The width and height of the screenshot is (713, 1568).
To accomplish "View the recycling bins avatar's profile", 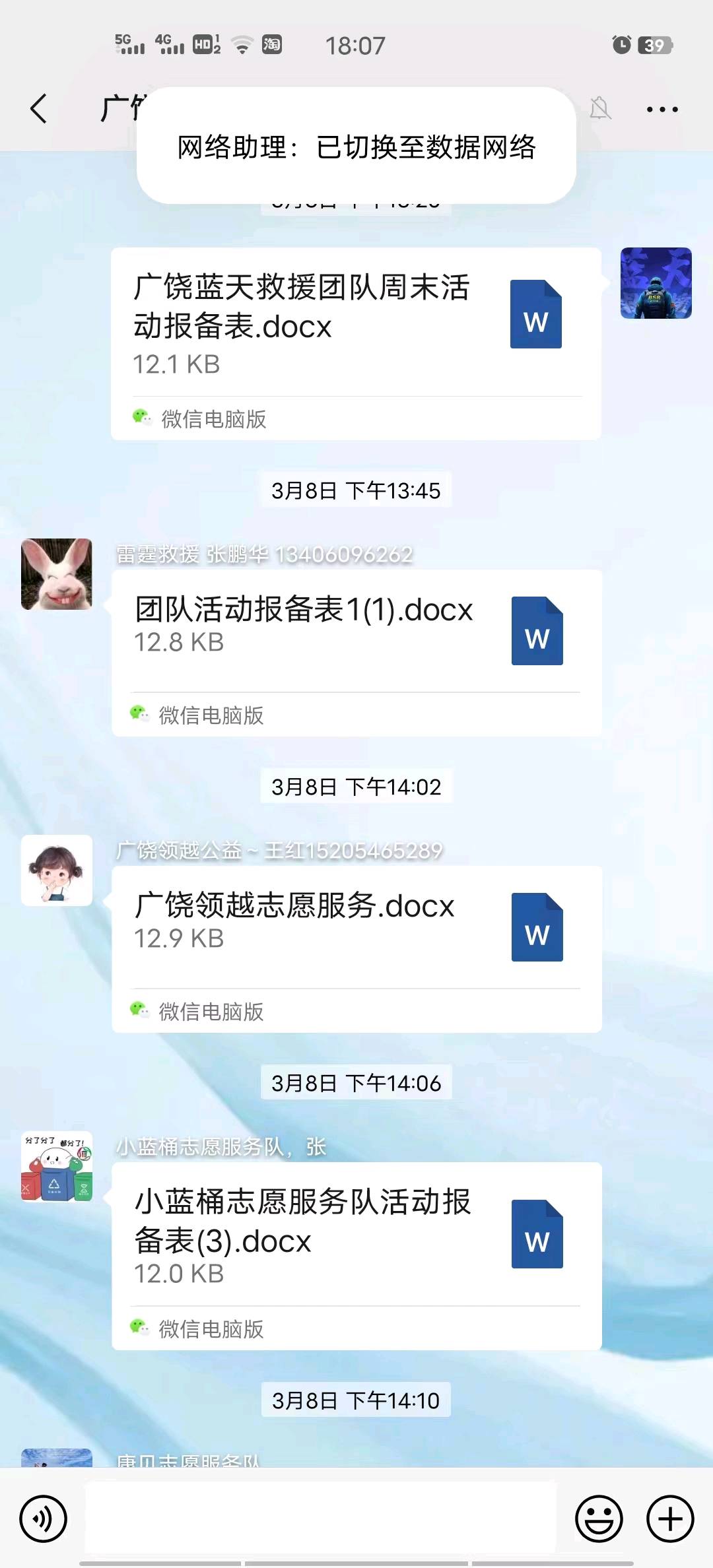I will [x=57, y=1166].
